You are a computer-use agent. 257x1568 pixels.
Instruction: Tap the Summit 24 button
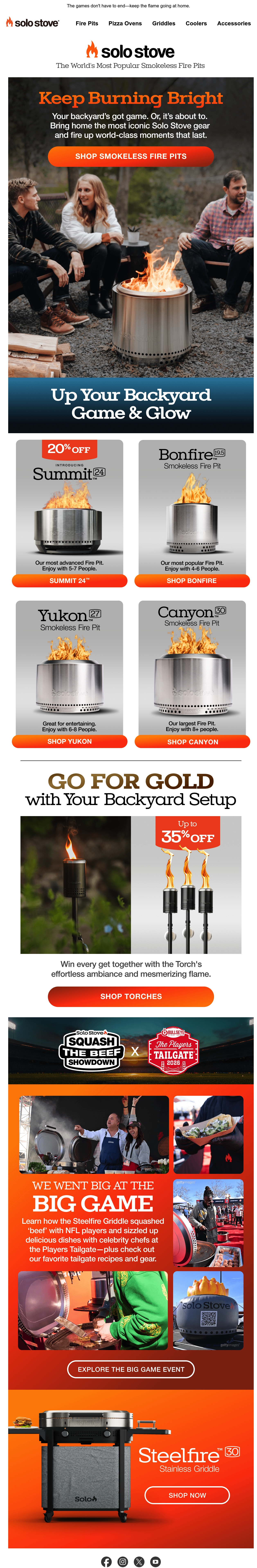tap(69, 581)
